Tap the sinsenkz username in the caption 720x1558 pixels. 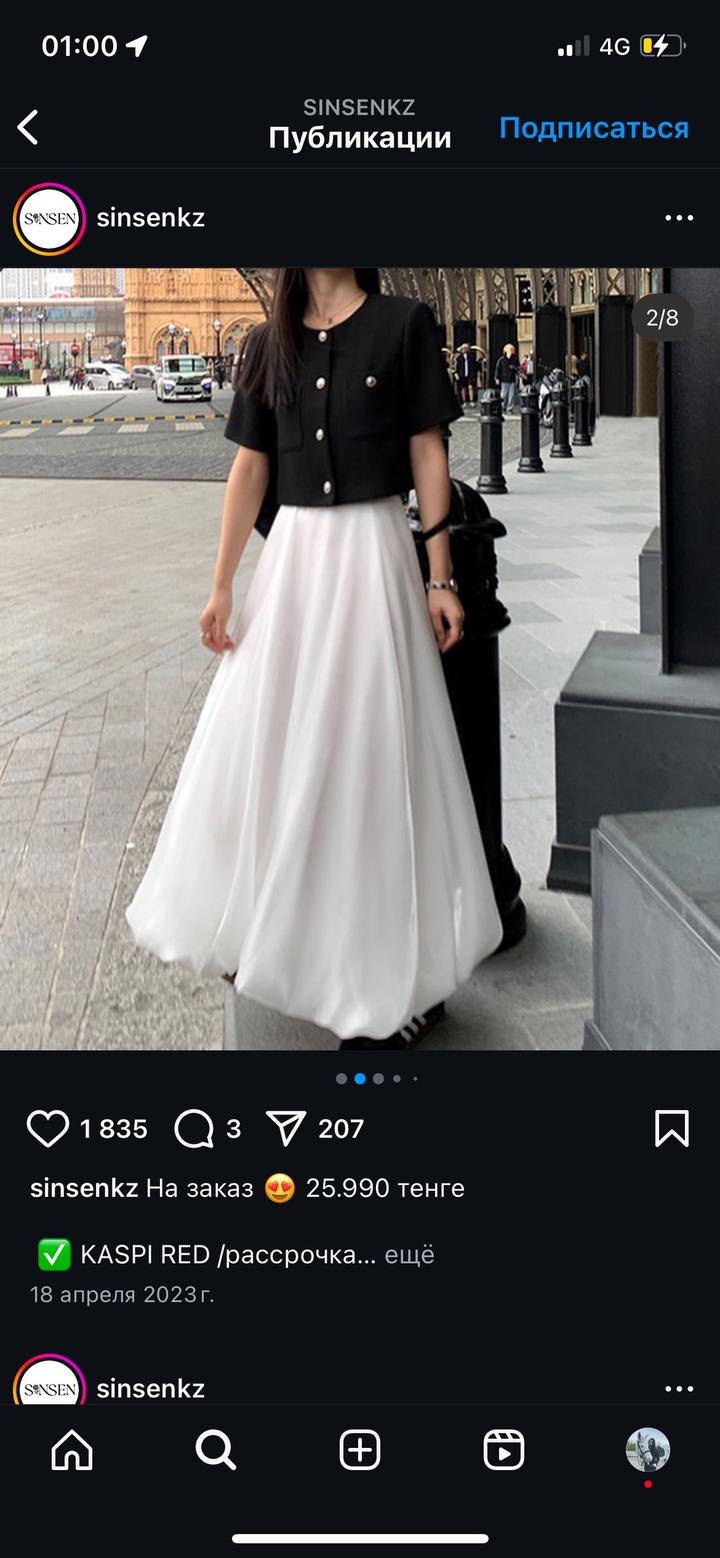pos(84,1188)
